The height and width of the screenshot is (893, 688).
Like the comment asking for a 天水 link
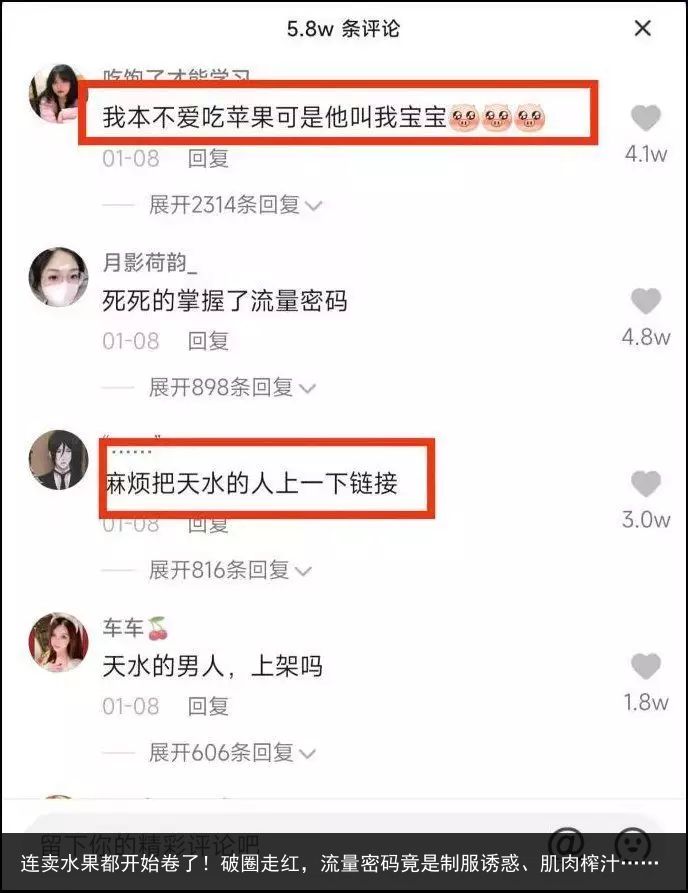coord(646,484)
